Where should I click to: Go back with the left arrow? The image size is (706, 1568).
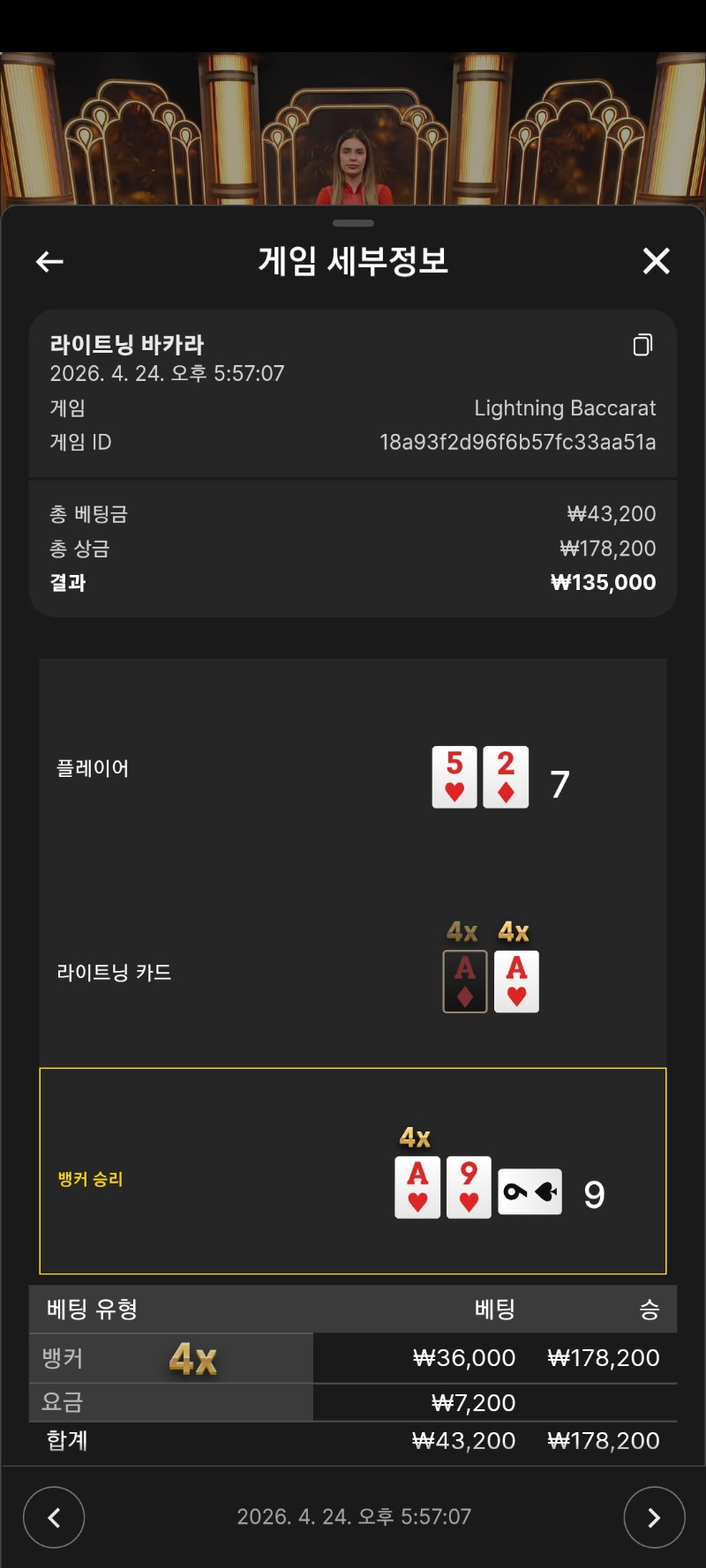coord(49,261)
